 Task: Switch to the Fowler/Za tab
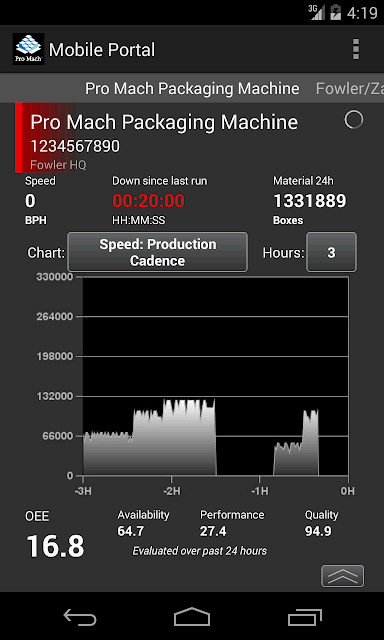pyautogui.click(x=350, y=89)
